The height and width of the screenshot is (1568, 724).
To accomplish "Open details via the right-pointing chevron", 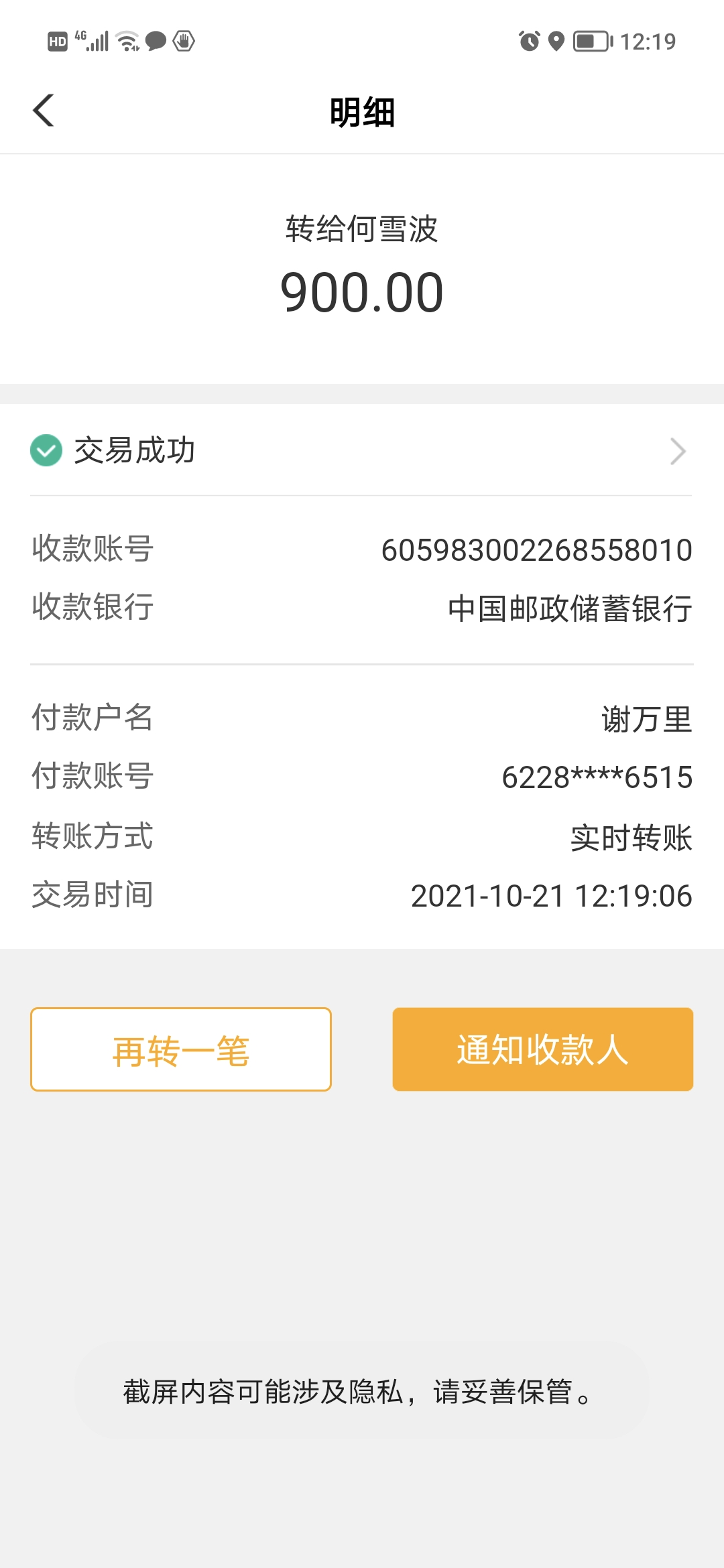I will tap(677, 451).
